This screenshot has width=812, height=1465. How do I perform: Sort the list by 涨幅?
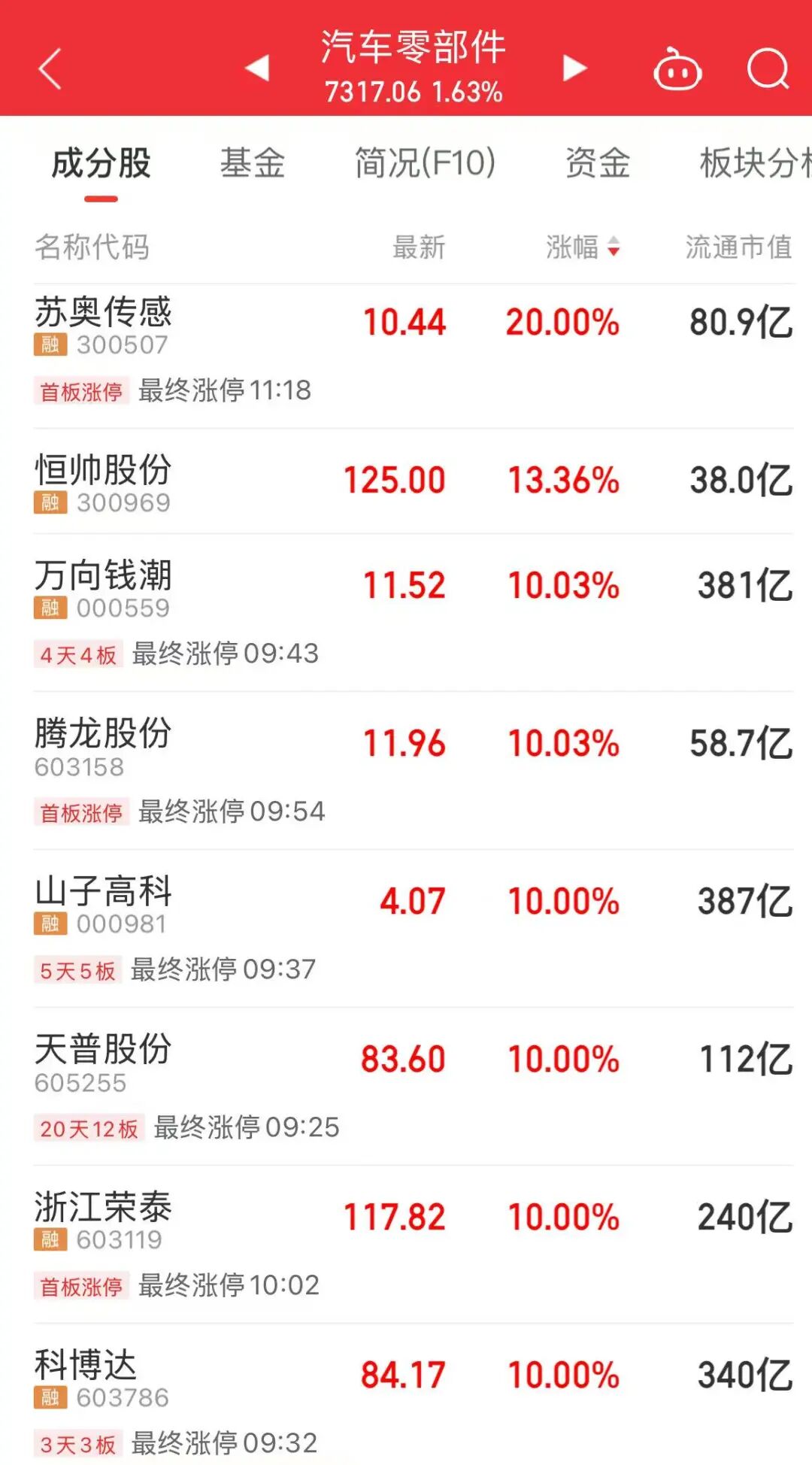[583, 247]
